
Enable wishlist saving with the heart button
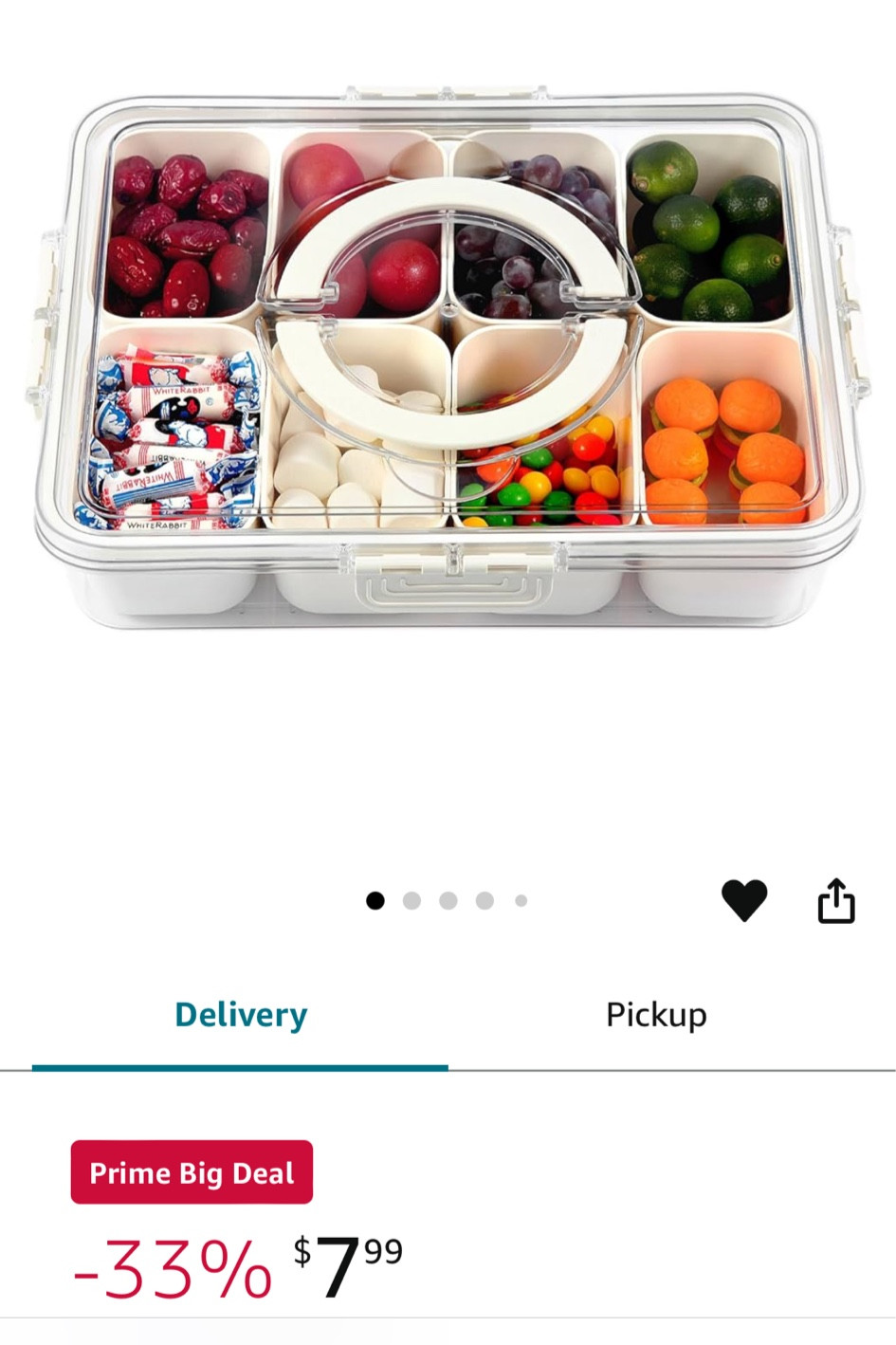coord(745,901)
